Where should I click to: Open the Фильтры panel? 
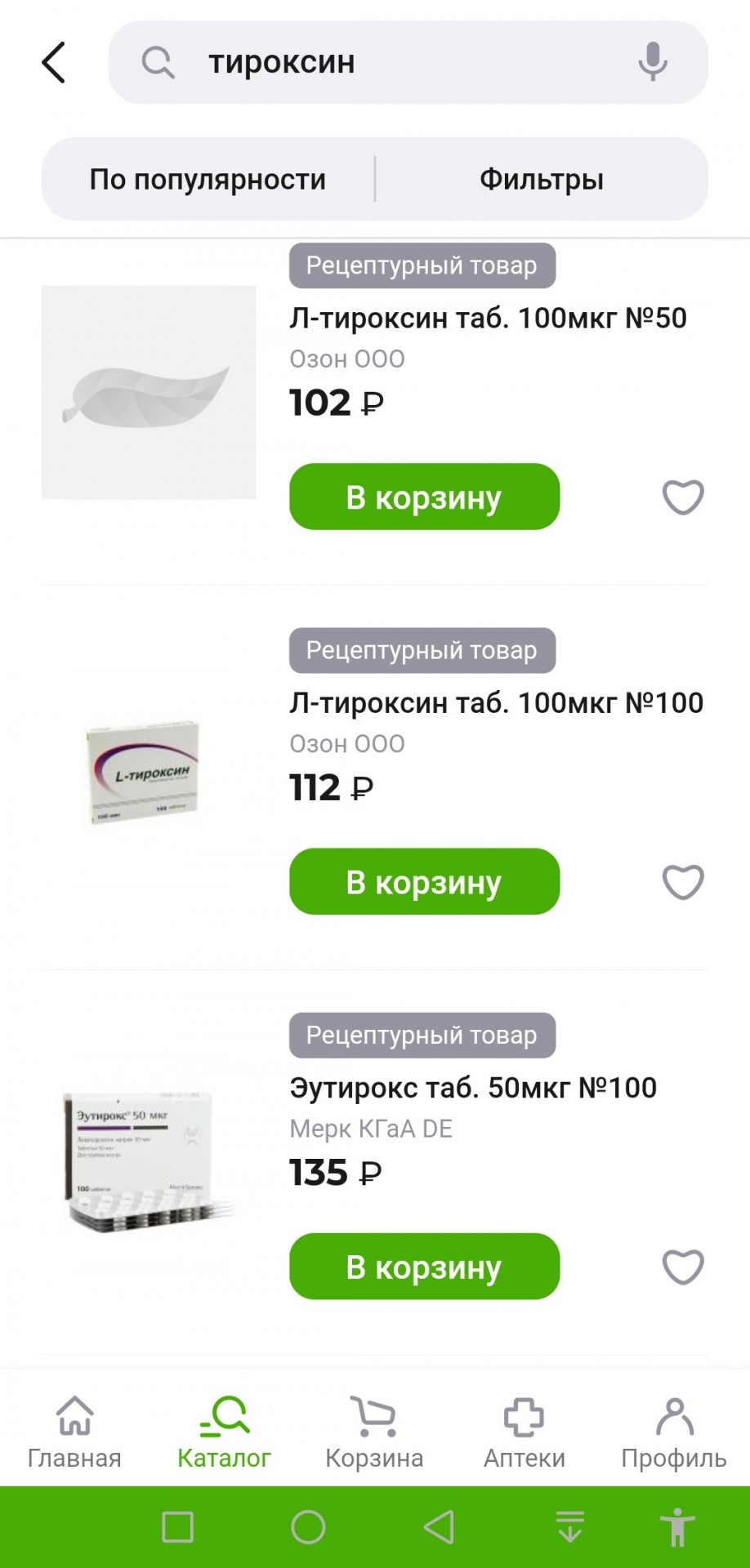[541, 179]
